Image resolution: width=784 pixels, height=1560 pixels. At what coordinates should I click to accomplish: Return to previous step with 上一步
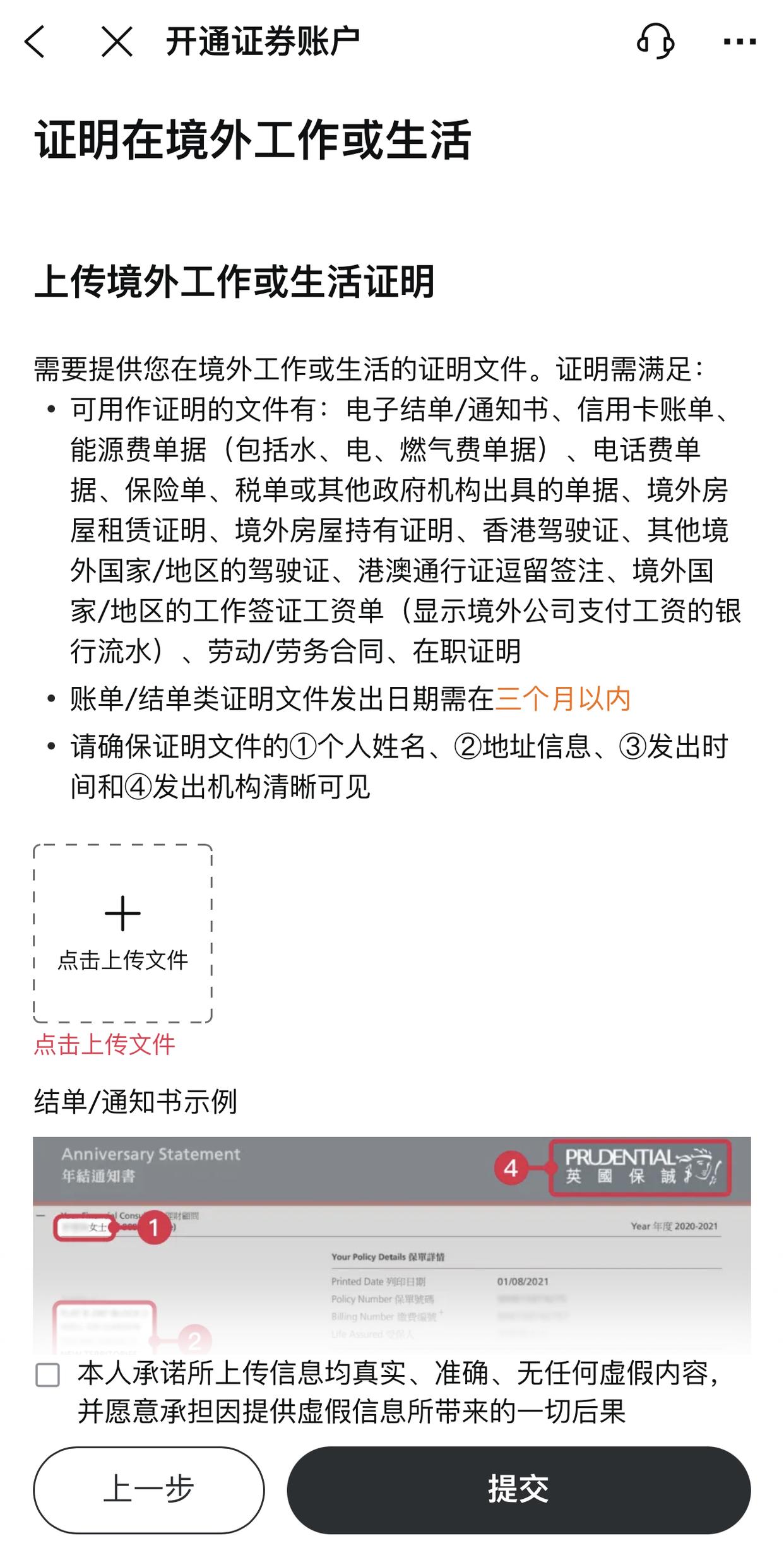[x=149, y=1489]
